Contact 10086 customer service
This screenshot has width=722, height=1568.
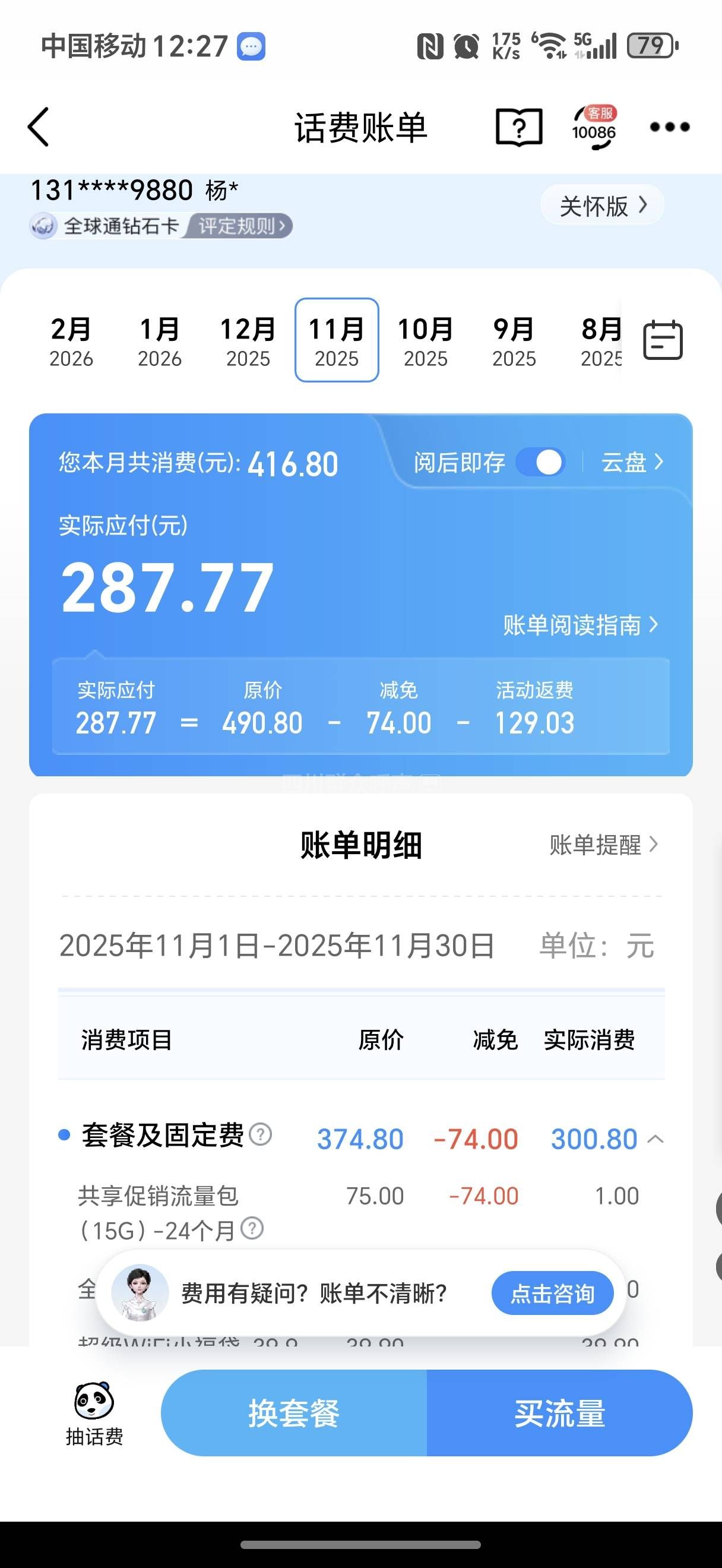point(594,128)
